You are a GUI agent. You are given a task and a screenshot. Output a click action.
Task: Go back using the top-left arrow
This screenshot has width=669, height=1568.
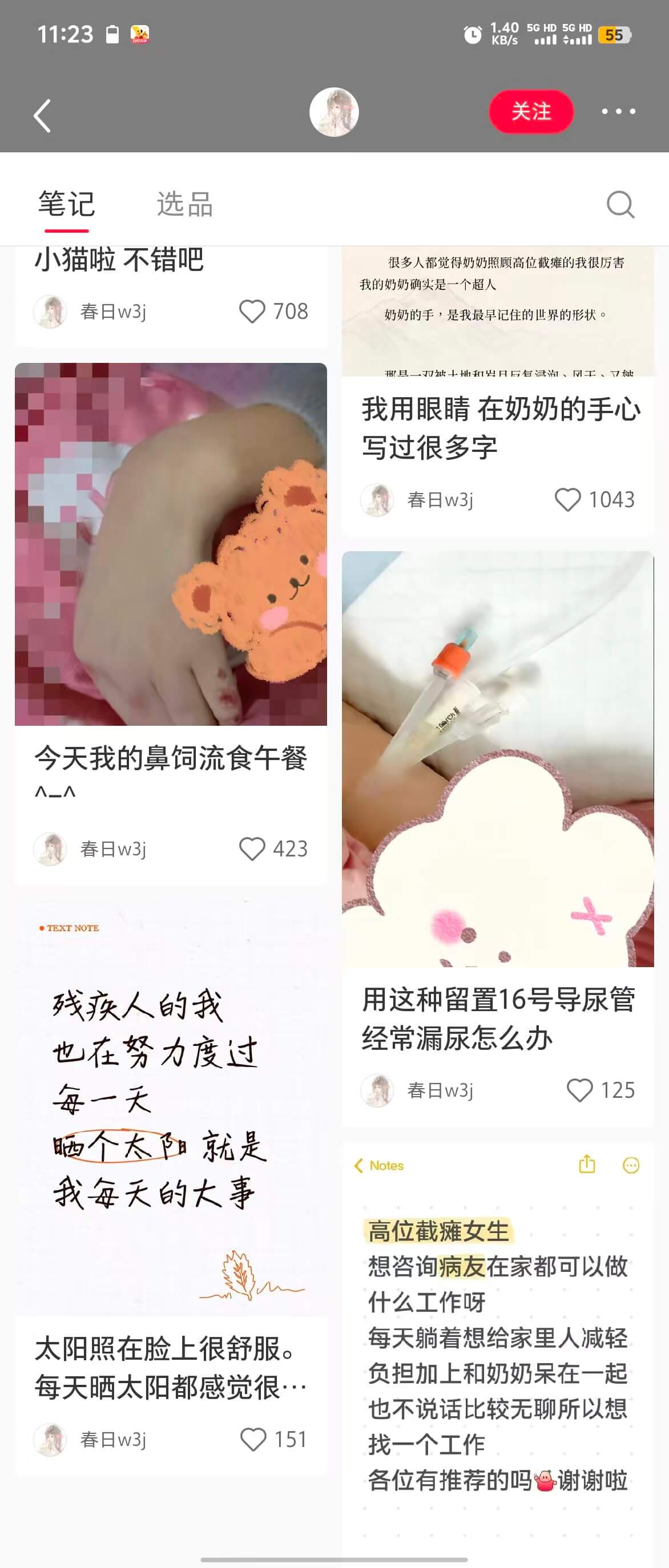(42, 115)
